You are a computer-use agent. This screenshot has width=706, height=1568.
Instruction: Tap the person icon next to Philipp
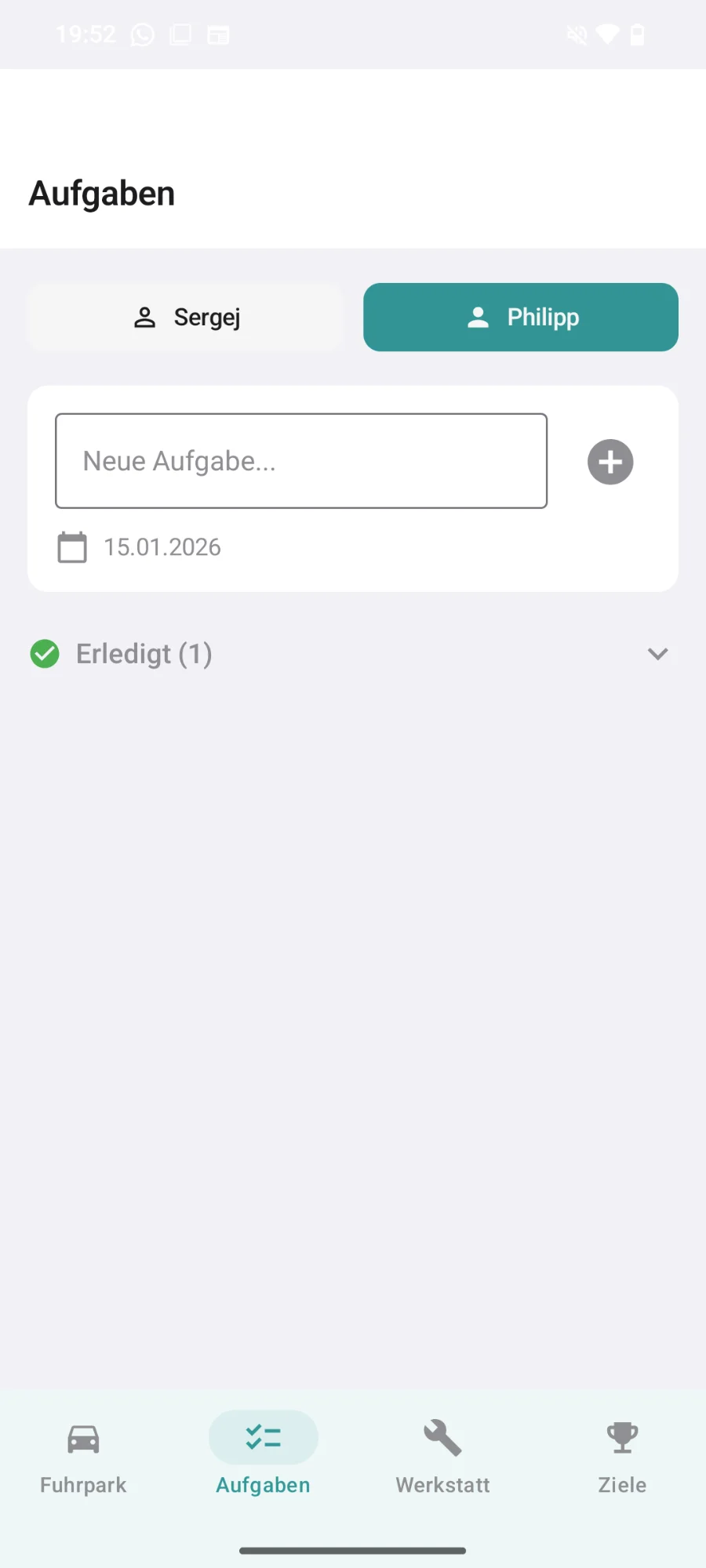pyautogui.click(x=478, y=317)
